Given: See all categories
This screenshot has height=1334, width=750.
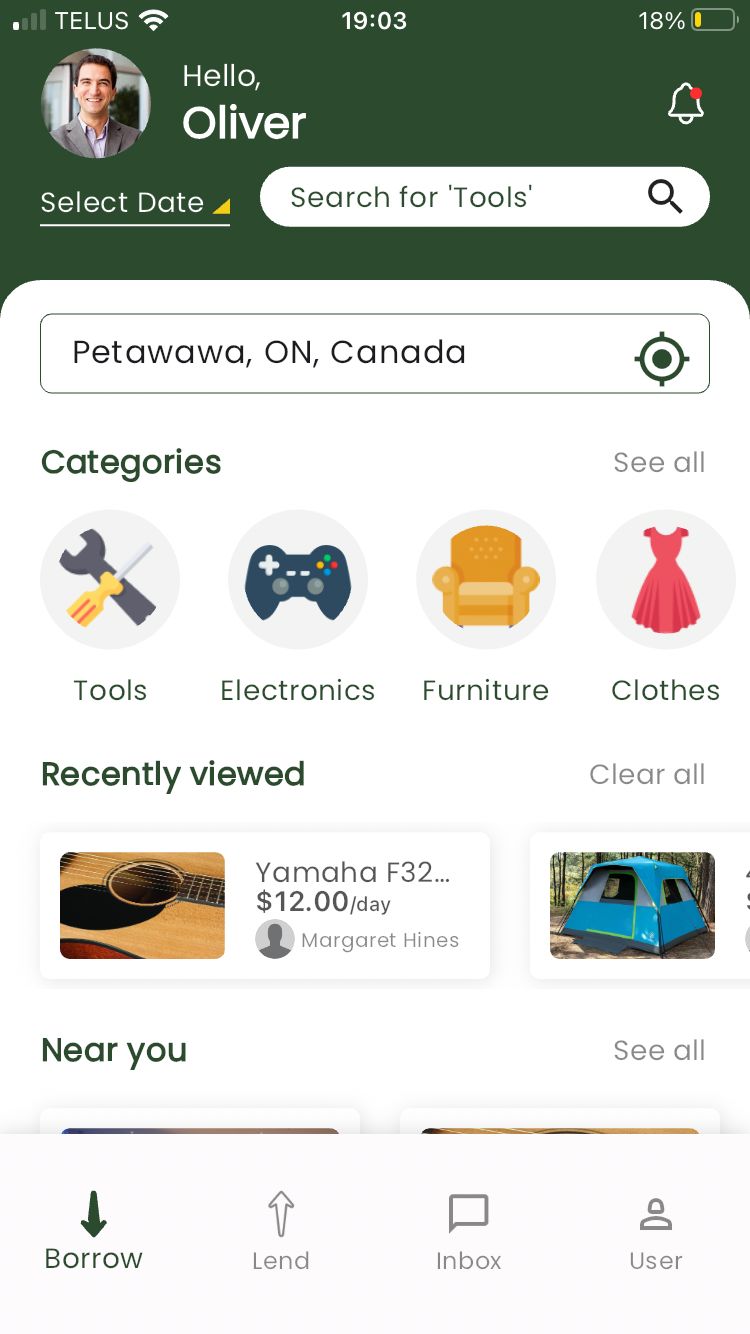Looking at the screenshot, I should click(x=659, y=462).
